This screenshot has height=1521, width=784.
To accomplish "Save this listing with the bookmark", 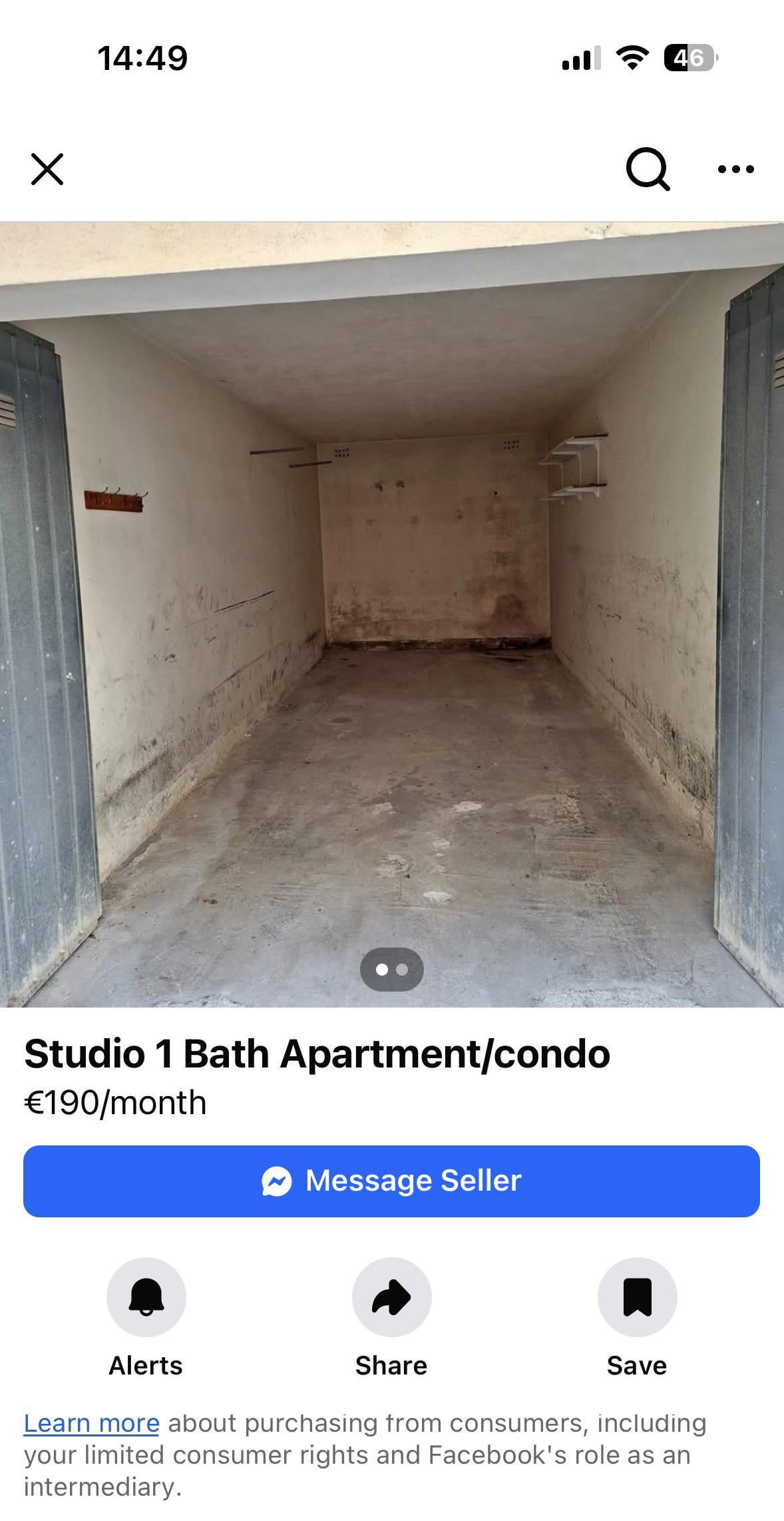I will coord(637,1297).
